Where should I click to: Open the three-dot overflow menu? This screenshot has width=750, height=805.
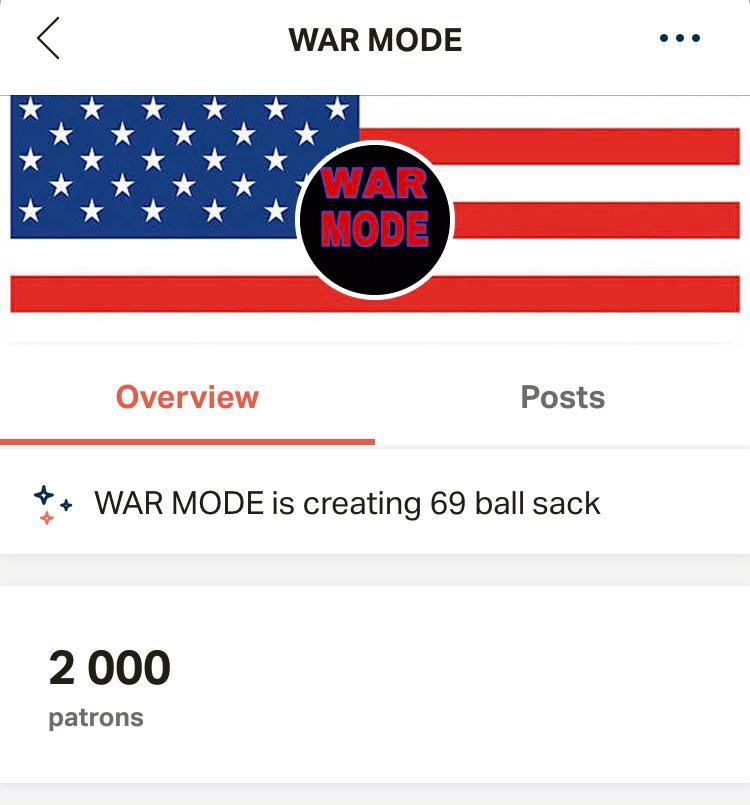680,40
